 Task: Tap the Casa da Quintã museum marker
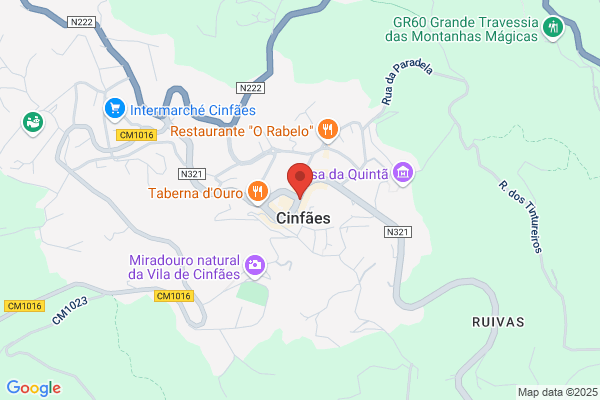(403, 174)
